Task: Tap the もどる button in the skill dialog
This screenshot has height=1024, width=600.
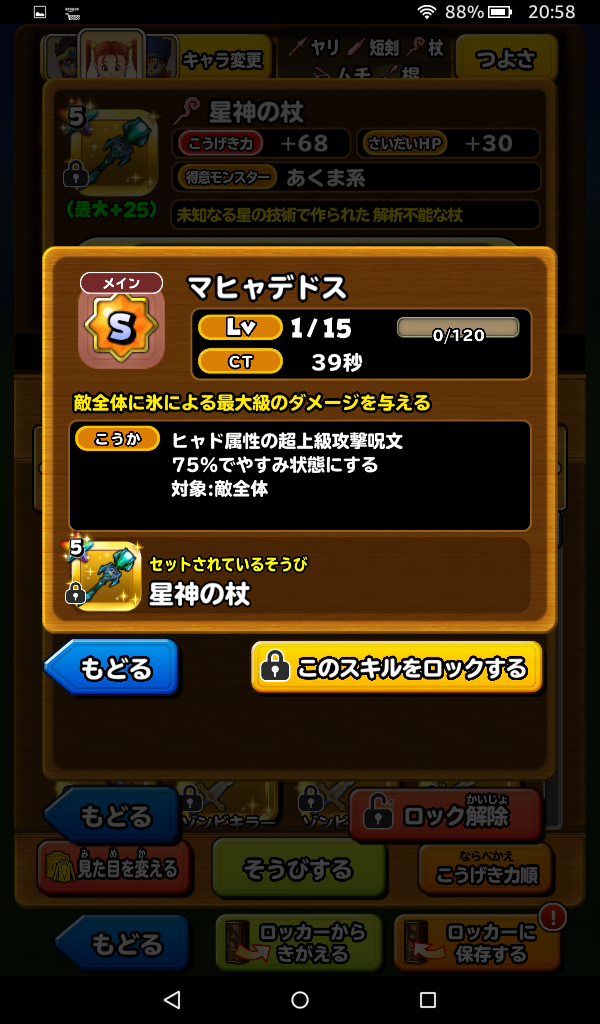Action: click(112, 667)
